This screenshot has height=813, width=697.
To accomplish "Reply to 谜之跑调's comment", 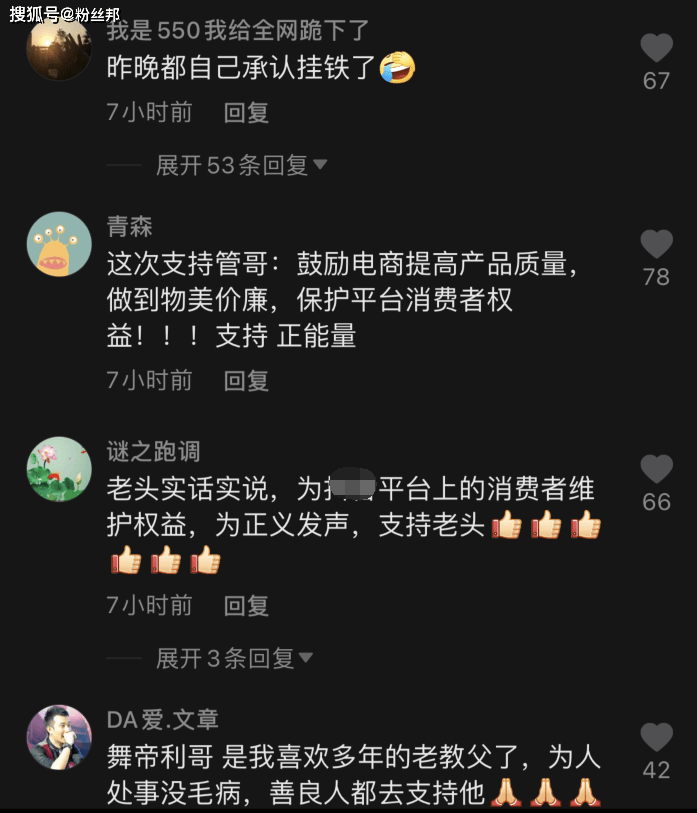I will click(x=246, y=605).
